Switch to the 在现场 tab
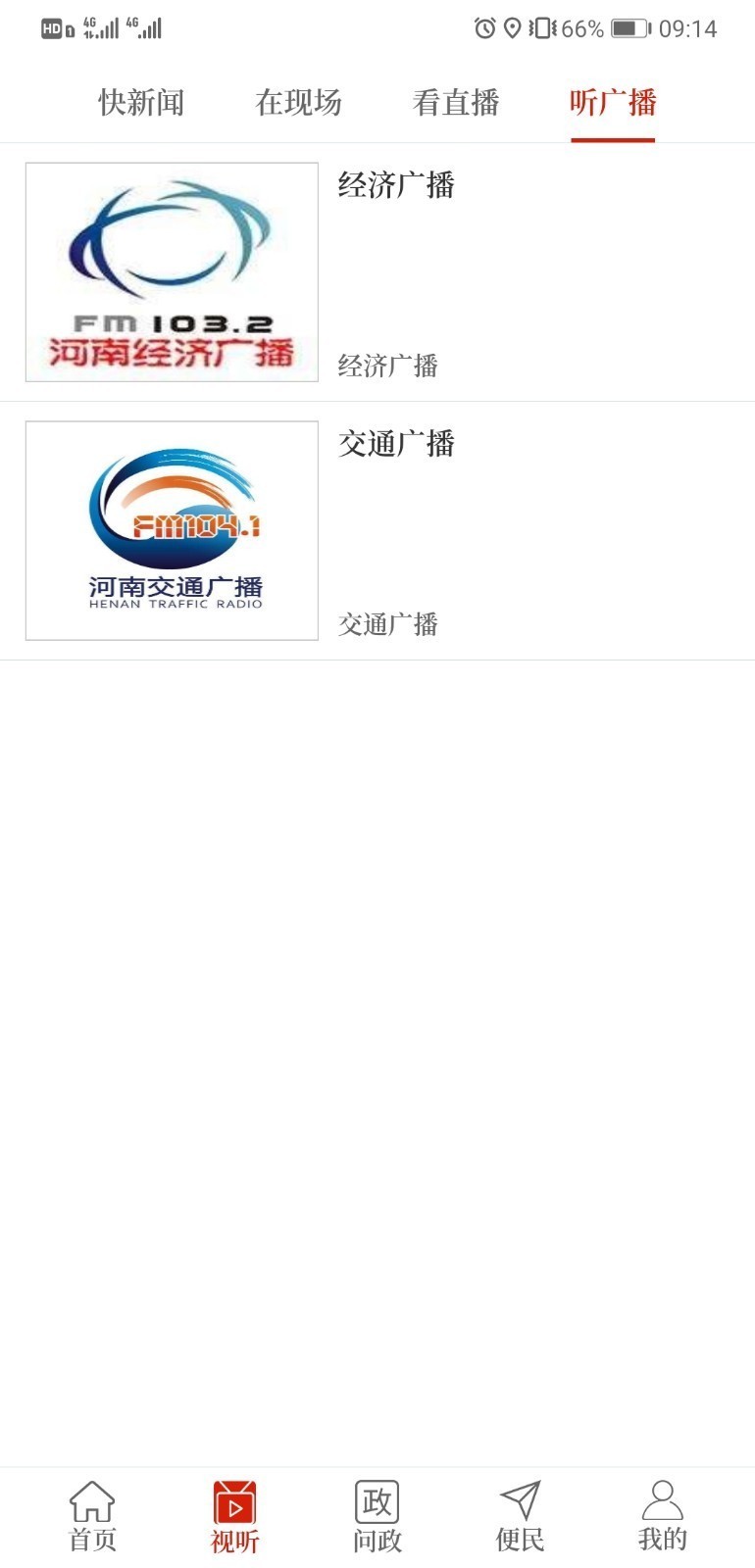This screenshot has width=755, height=1568. pos(298,103)
